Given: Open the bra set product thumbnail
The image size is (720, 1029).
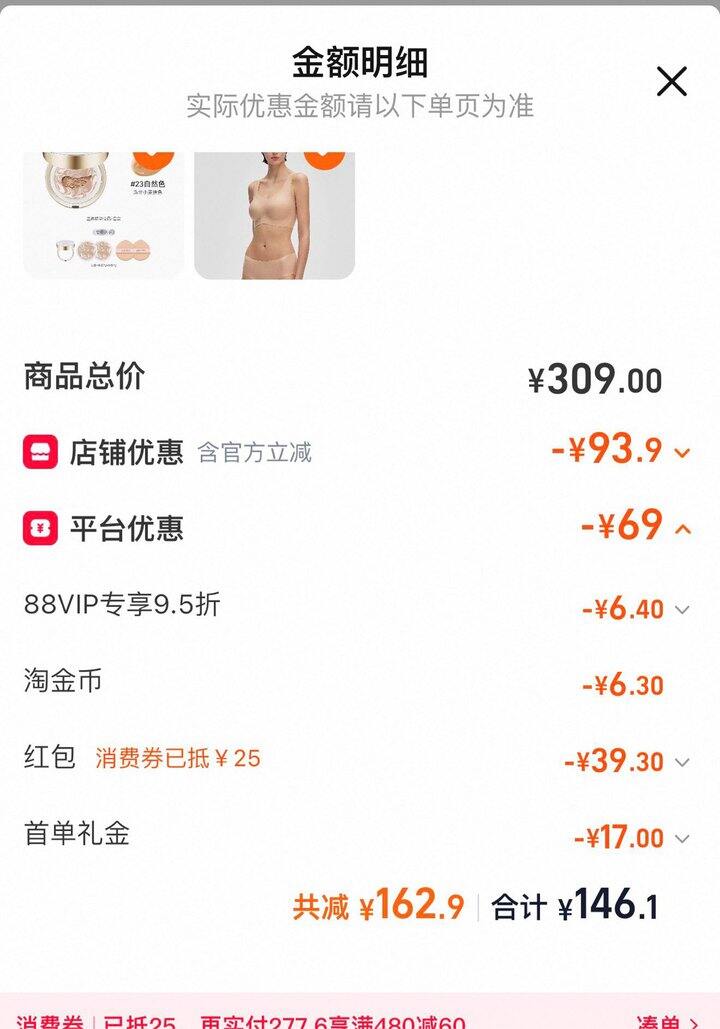Looking at the screenshot, I should (x=274, y=215).
